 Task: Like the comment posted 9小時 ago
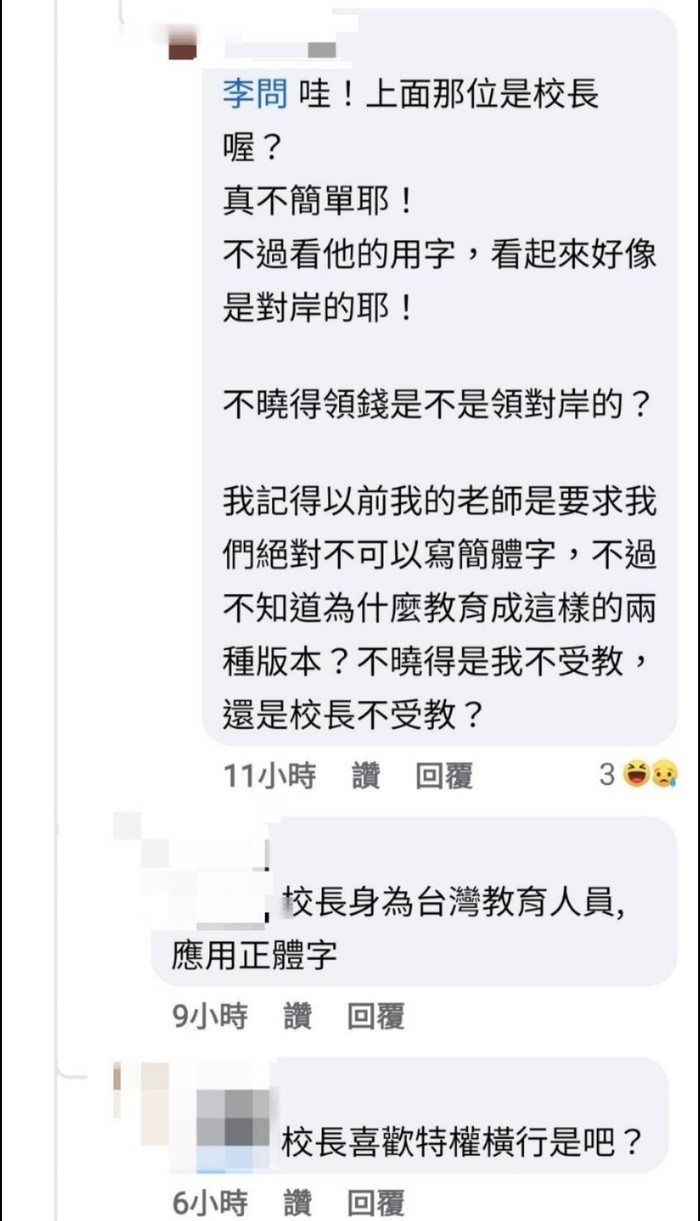tap(297, 1017)
